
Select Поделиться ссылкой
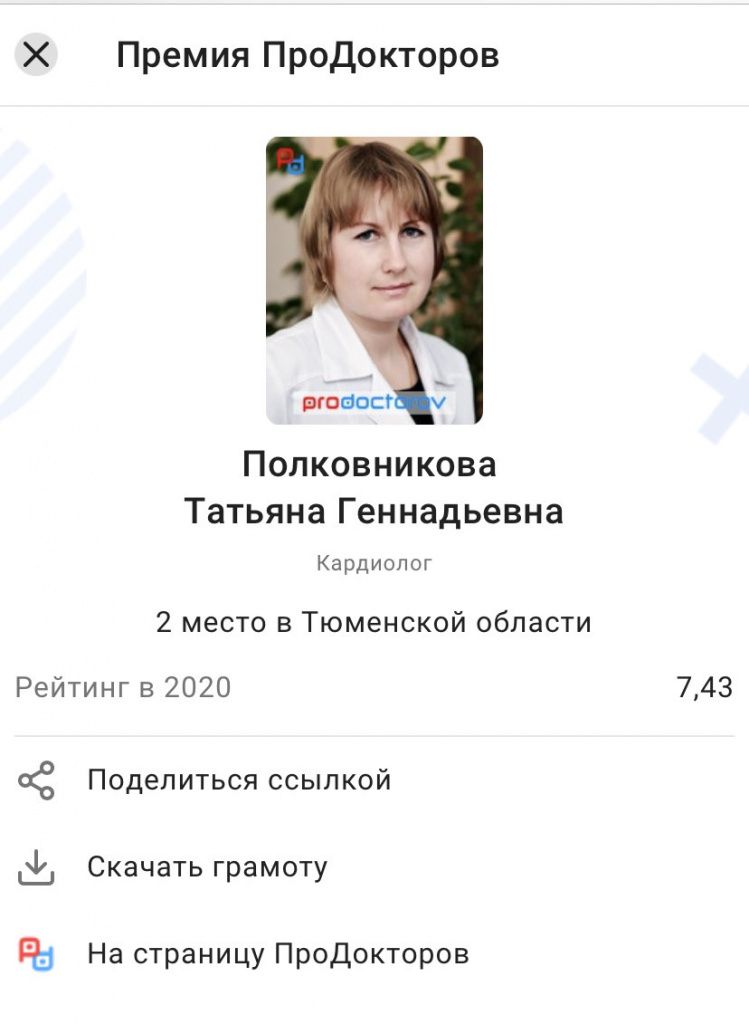[x=238, y=780]
